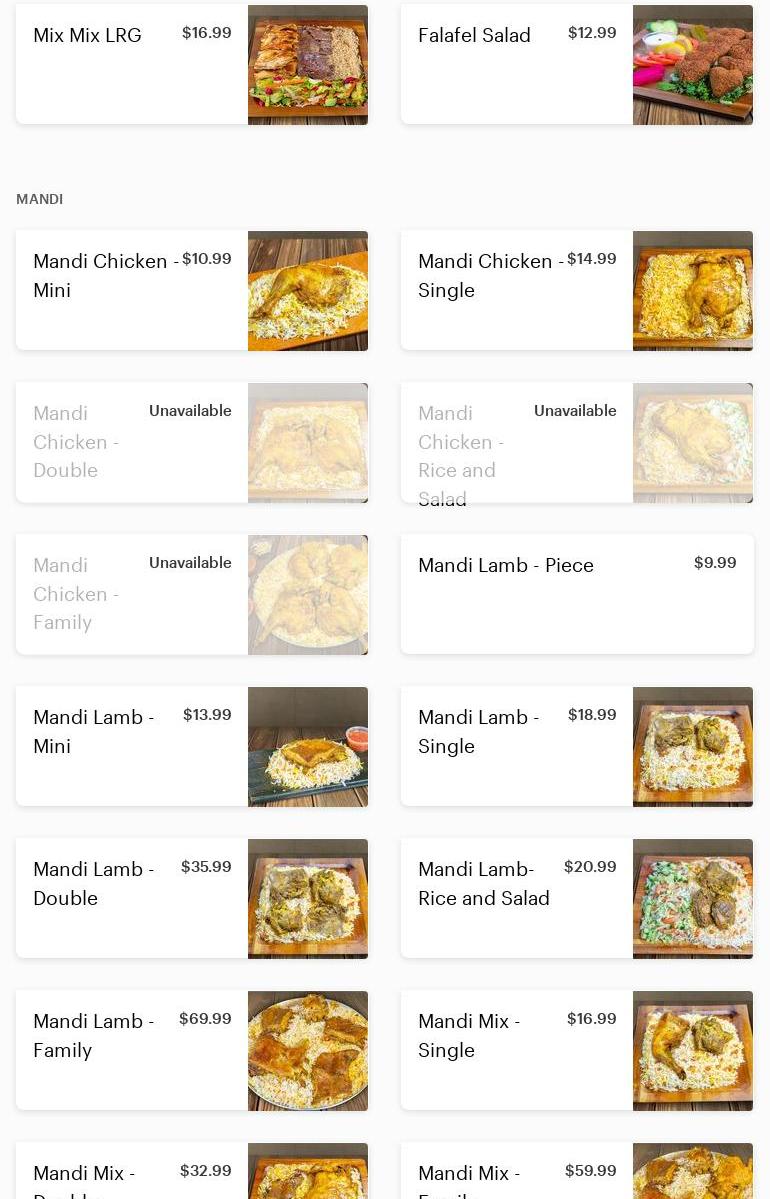Open Mandi Mix - Single
Screen dimensions: 770x1199
576,1050
